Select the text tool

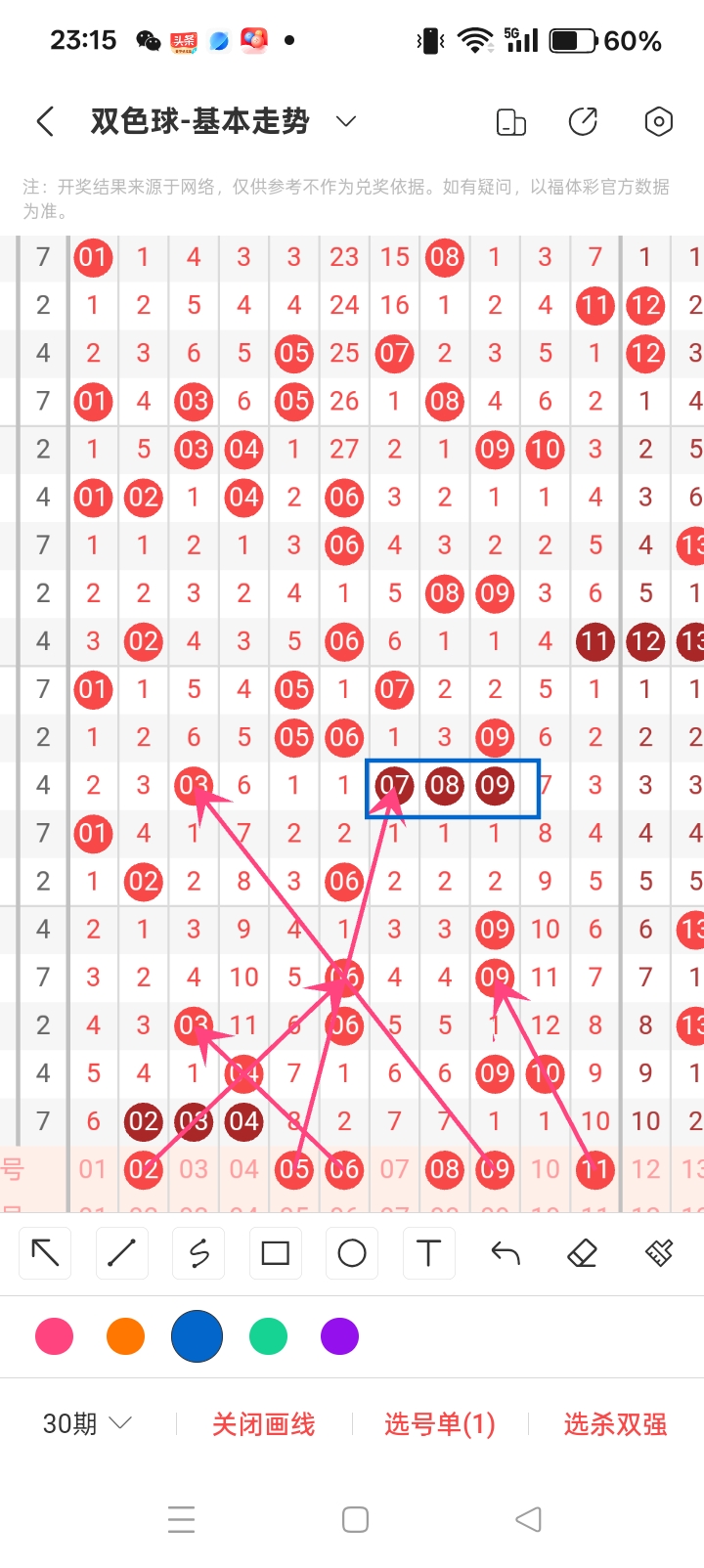428,1252
